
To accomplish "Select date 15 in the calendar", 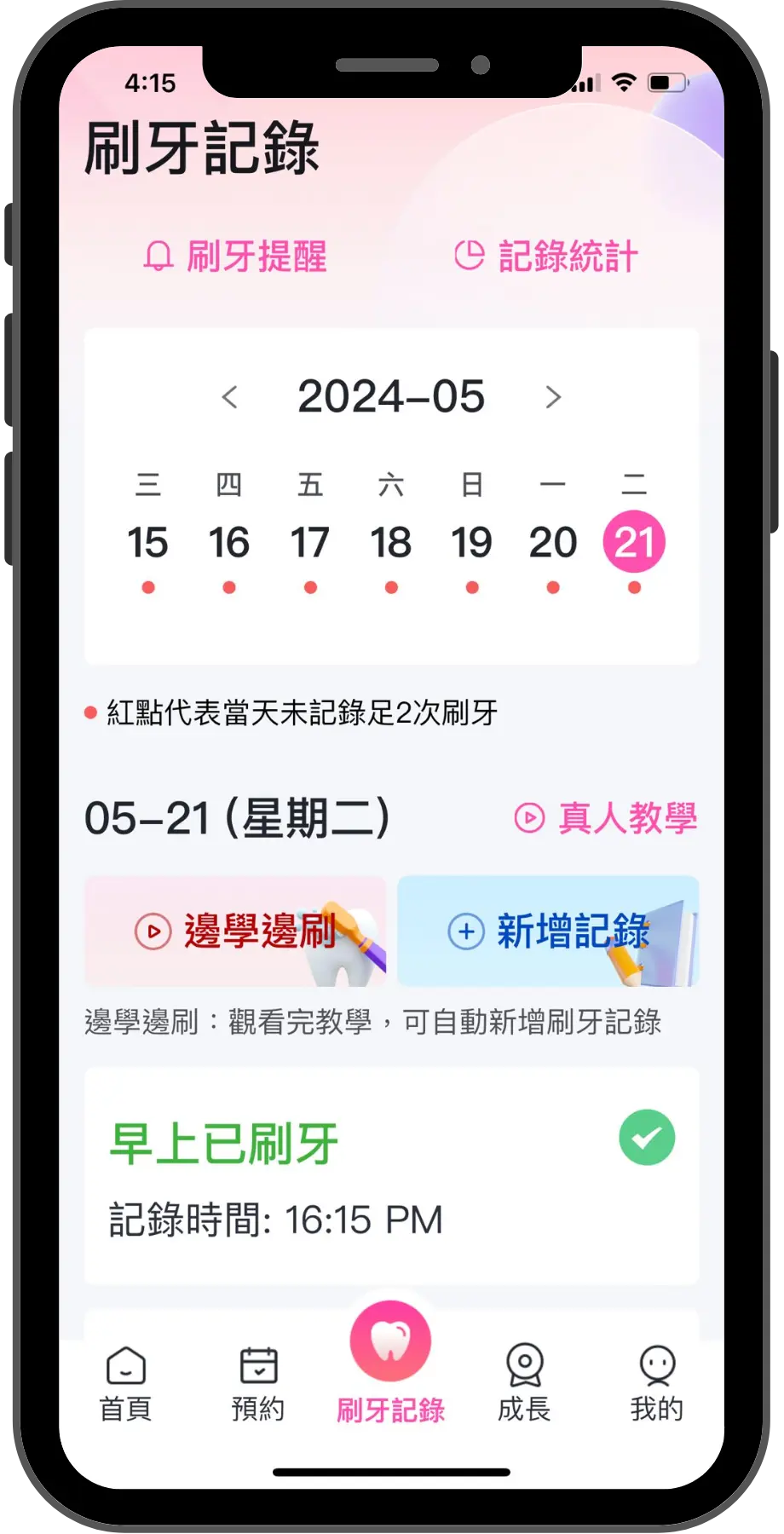I will point(148,543).
